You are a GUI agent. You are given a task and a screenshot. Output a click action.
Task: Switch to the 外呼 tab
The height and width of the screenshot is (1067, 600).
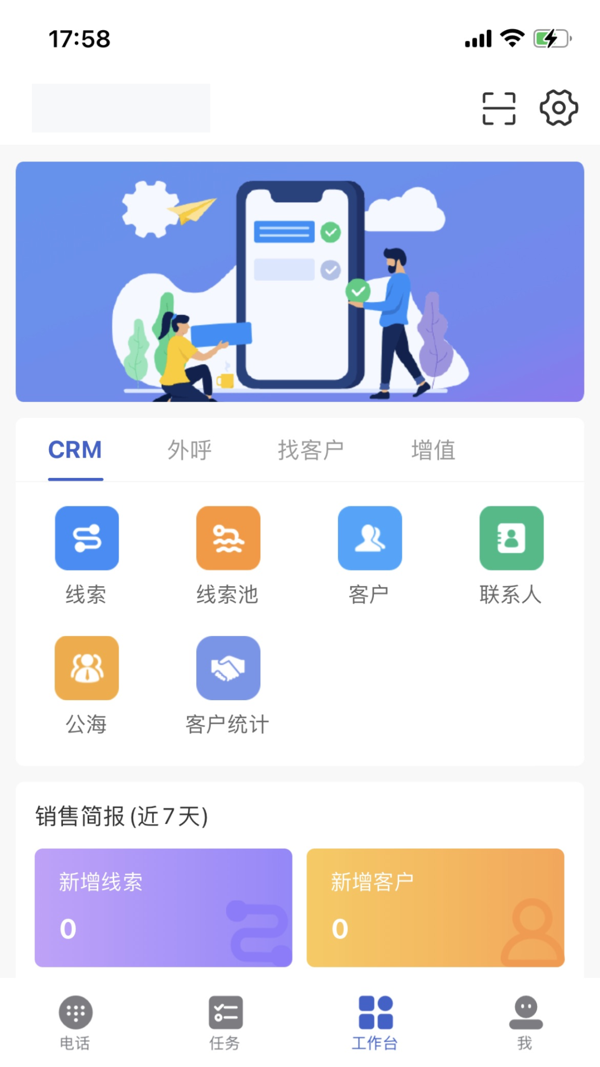pos(190,450)
